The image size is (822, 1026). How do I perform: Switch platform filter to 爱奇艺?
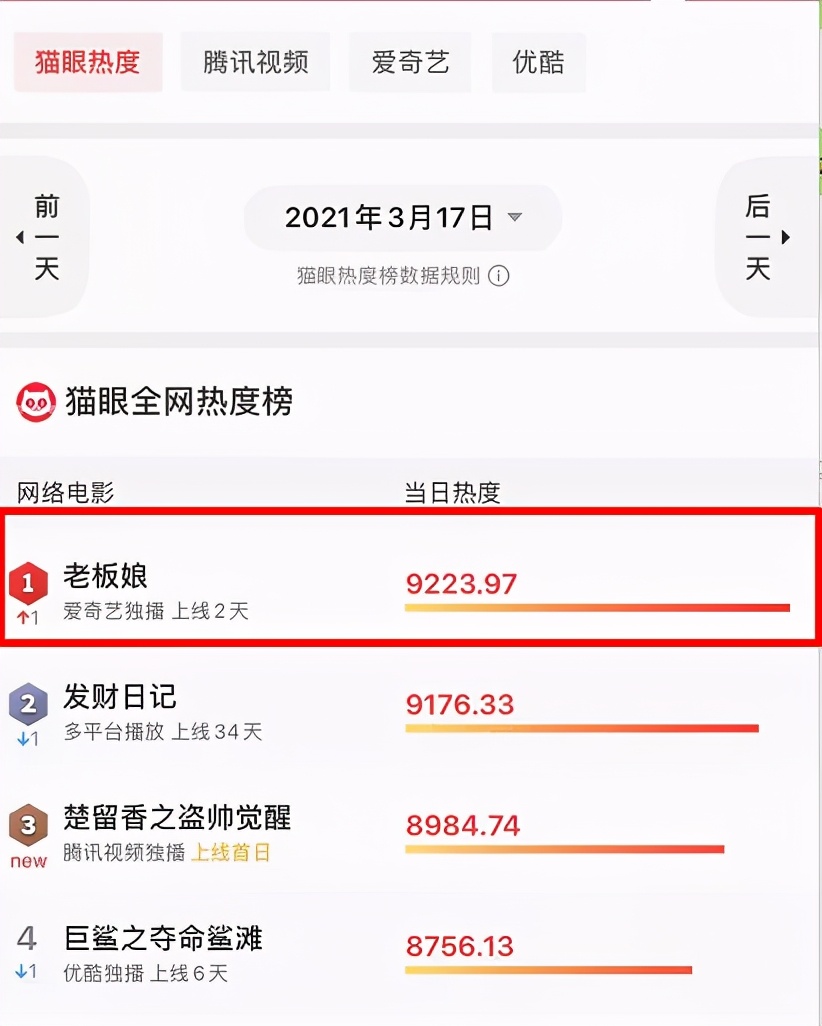pyautogui.click(x=410, y=61)
